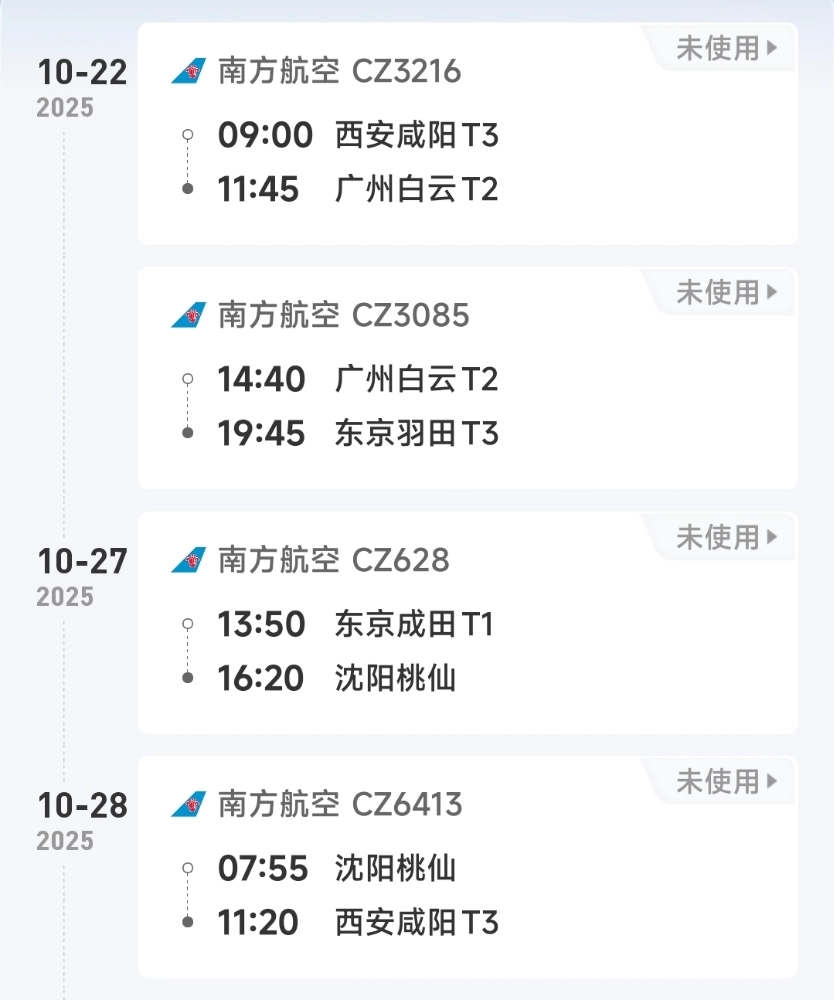Click the China Southern logo beside CZ6413

coord(190,804)
